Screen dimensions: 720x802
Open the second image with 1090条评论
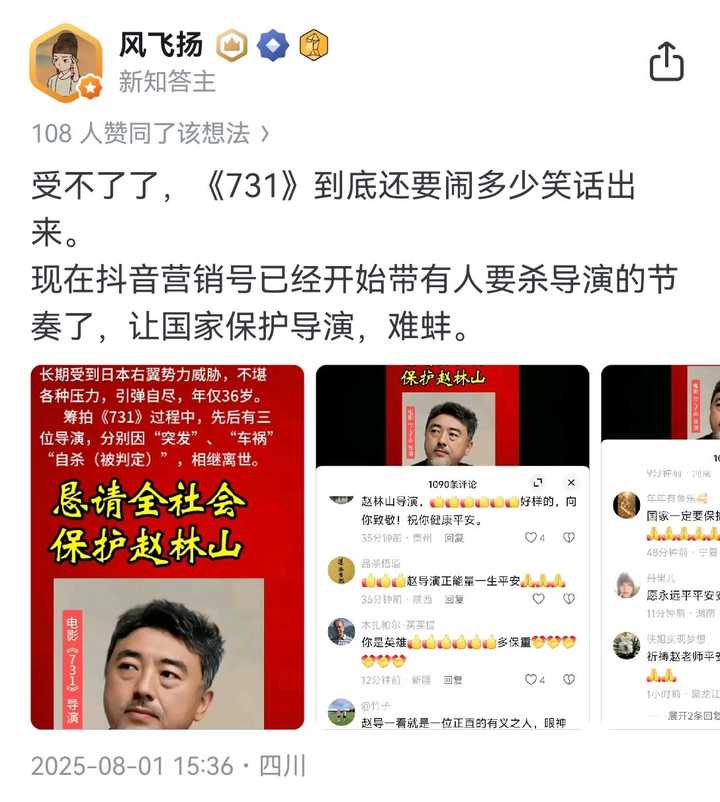[452, 546]
